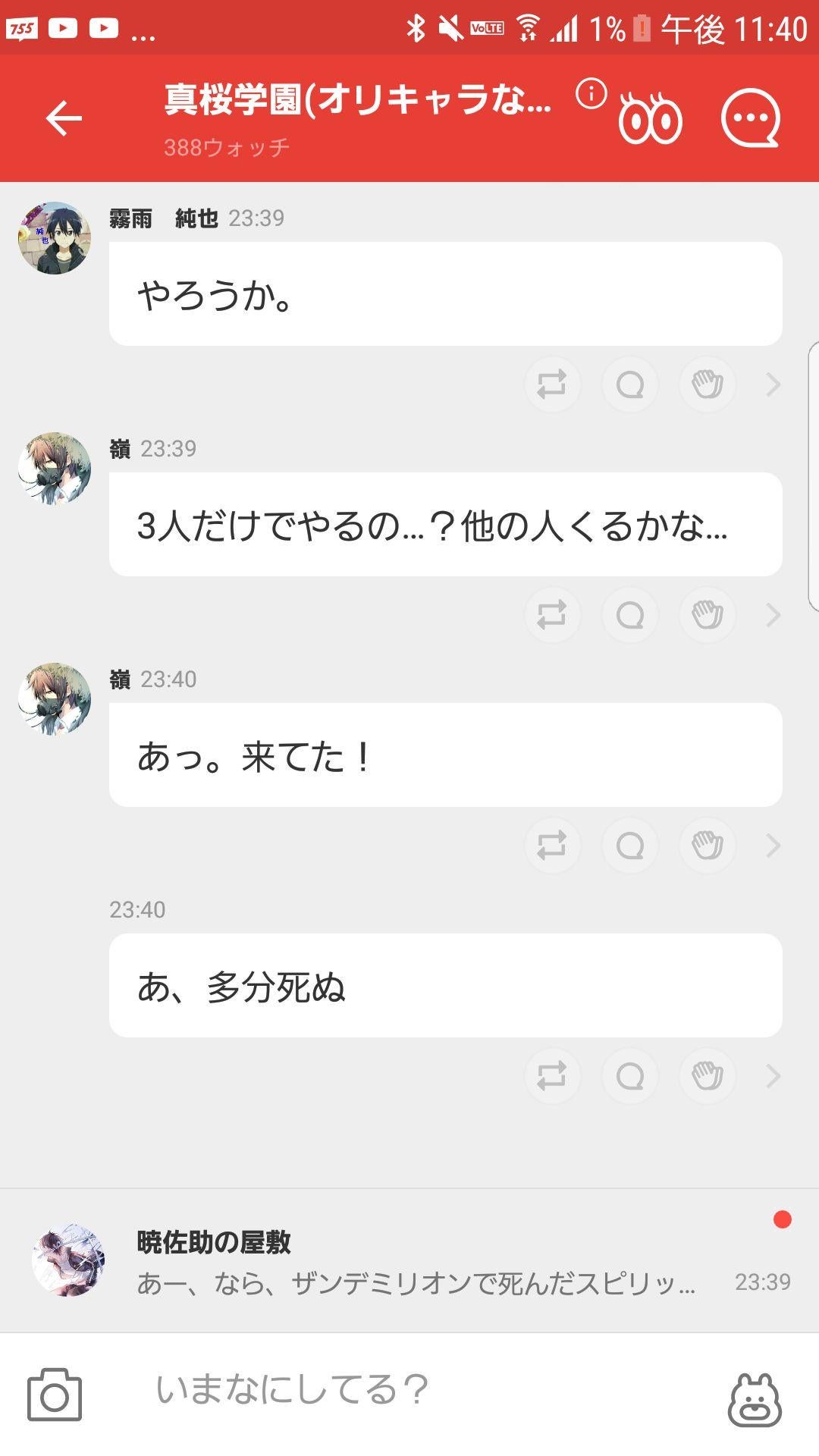Reply to the 3人だけでやるの message

point(629,616)
